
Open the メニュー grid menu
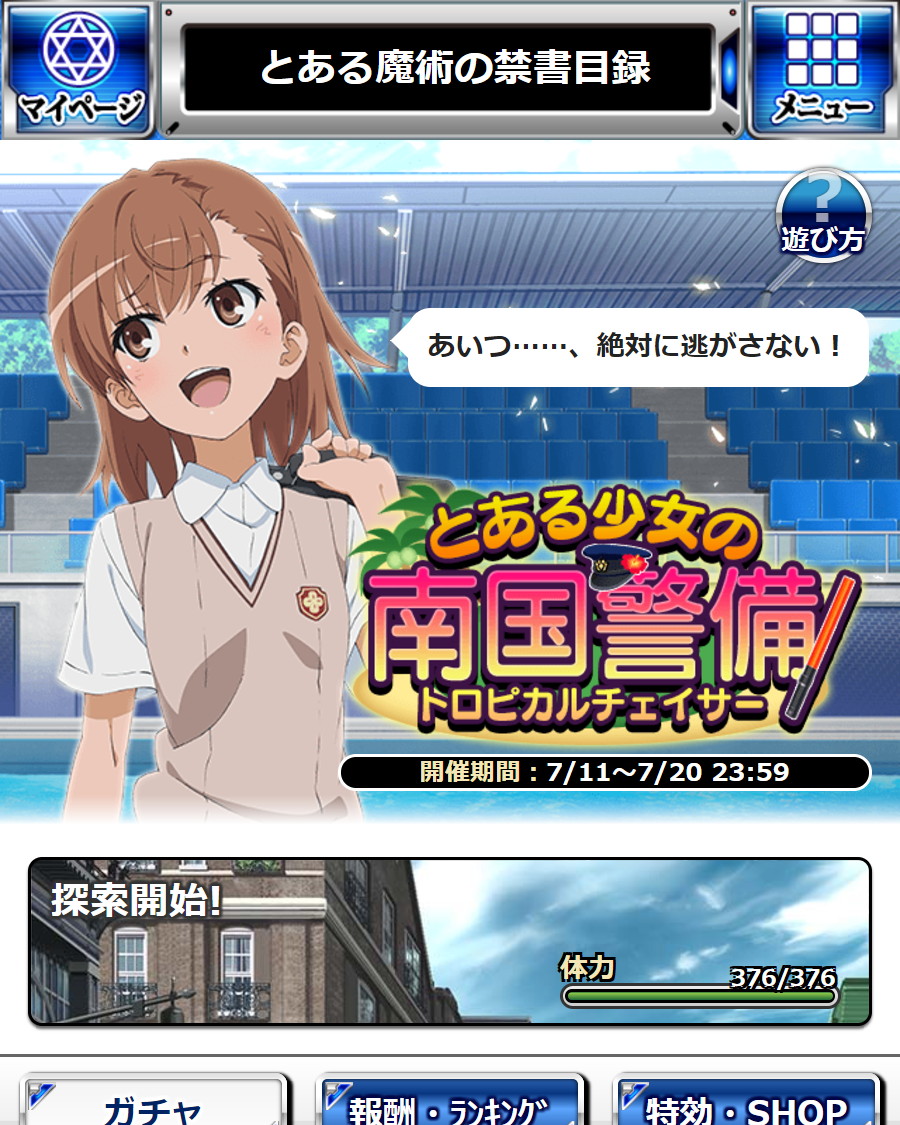[x=822, y=70]
